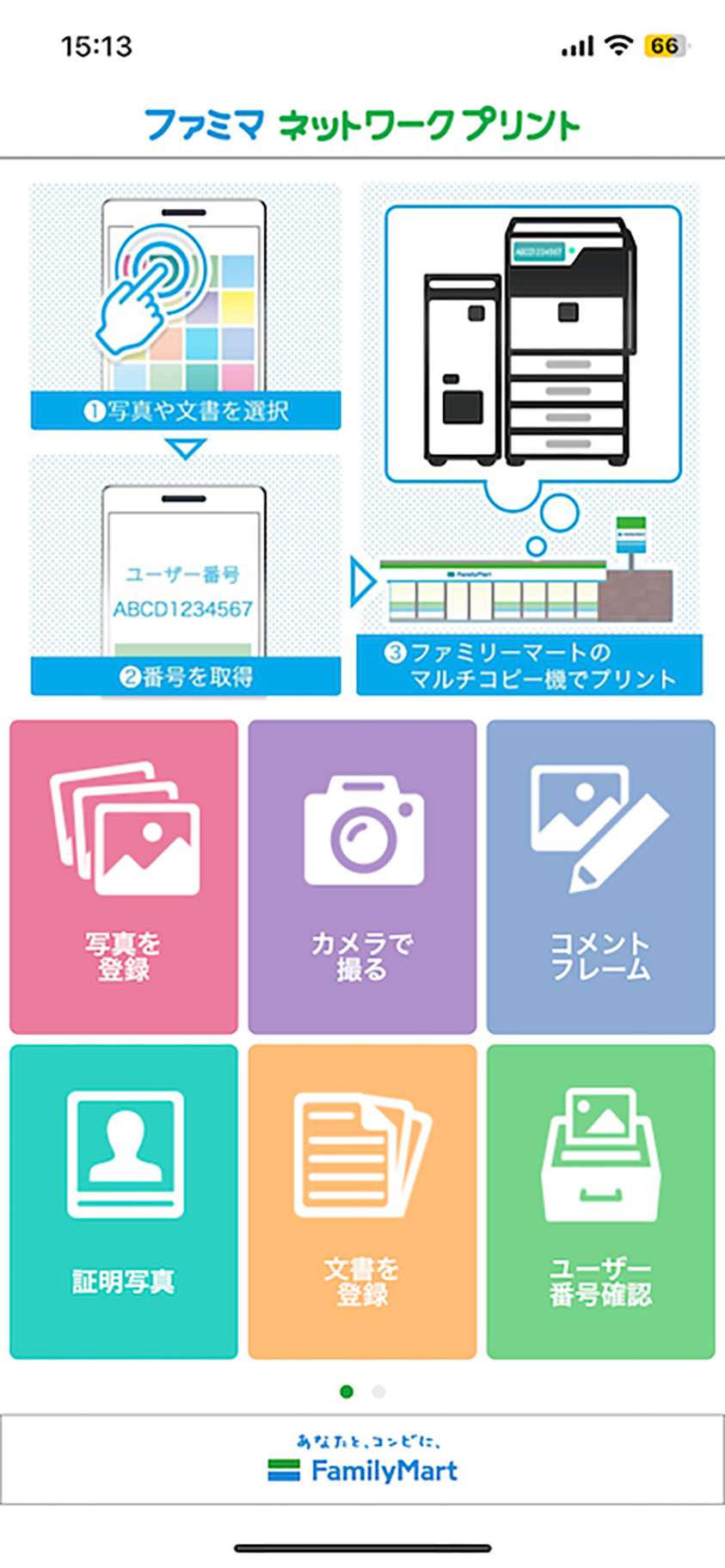Go to the second page indicator dot
This screenshot has width=725, height=1568.
point(378,1392)
